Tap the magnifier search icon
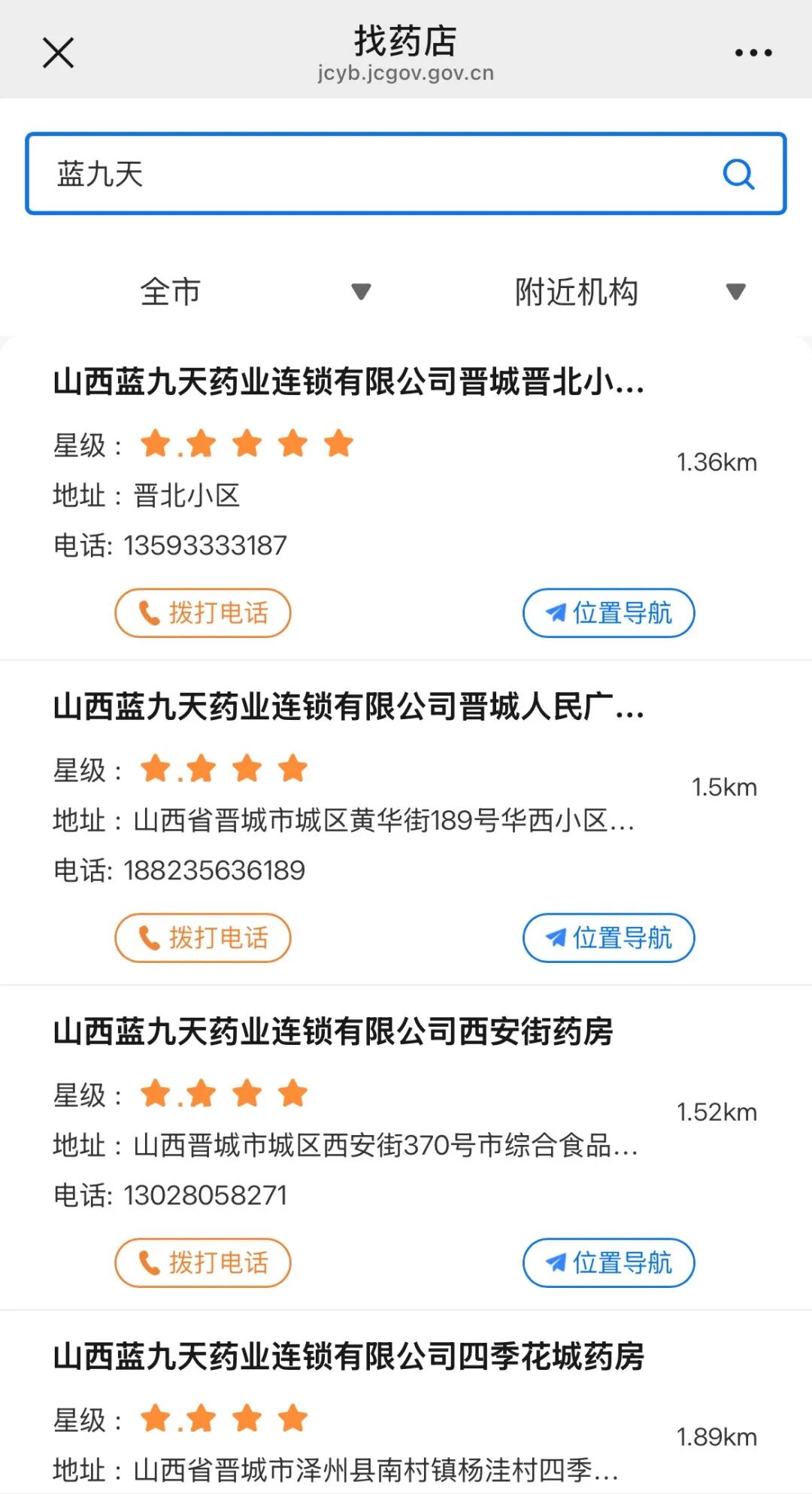The width and height of the screenshot is (812, 1494). tap(738, 174)
